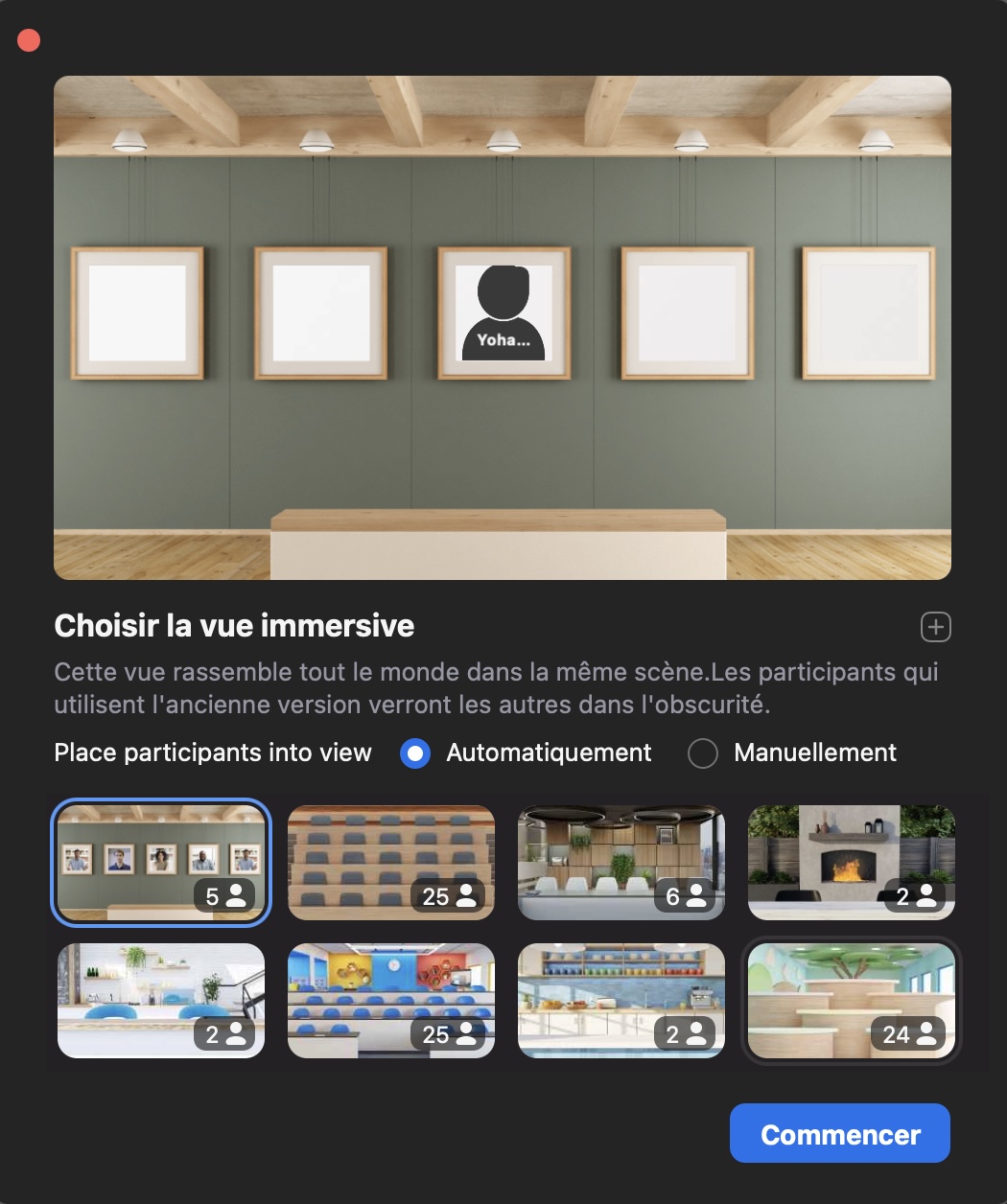The width and height of the screenshot is (1007, 1204).
Task: Pick the blue-chair café scene for 2
Action: point(161,1000)
